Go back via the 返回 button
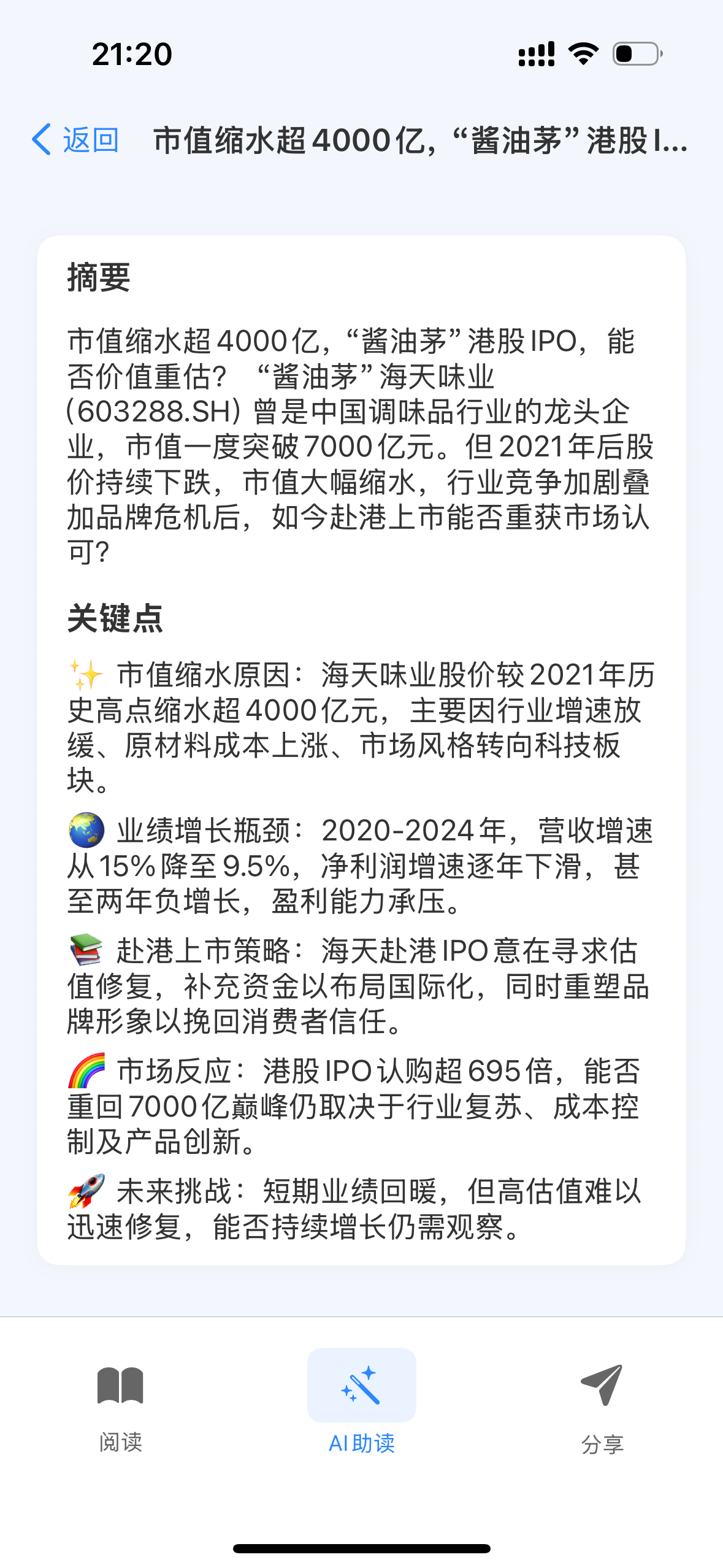Viewport: 723px width, 1568px height. 75,140
